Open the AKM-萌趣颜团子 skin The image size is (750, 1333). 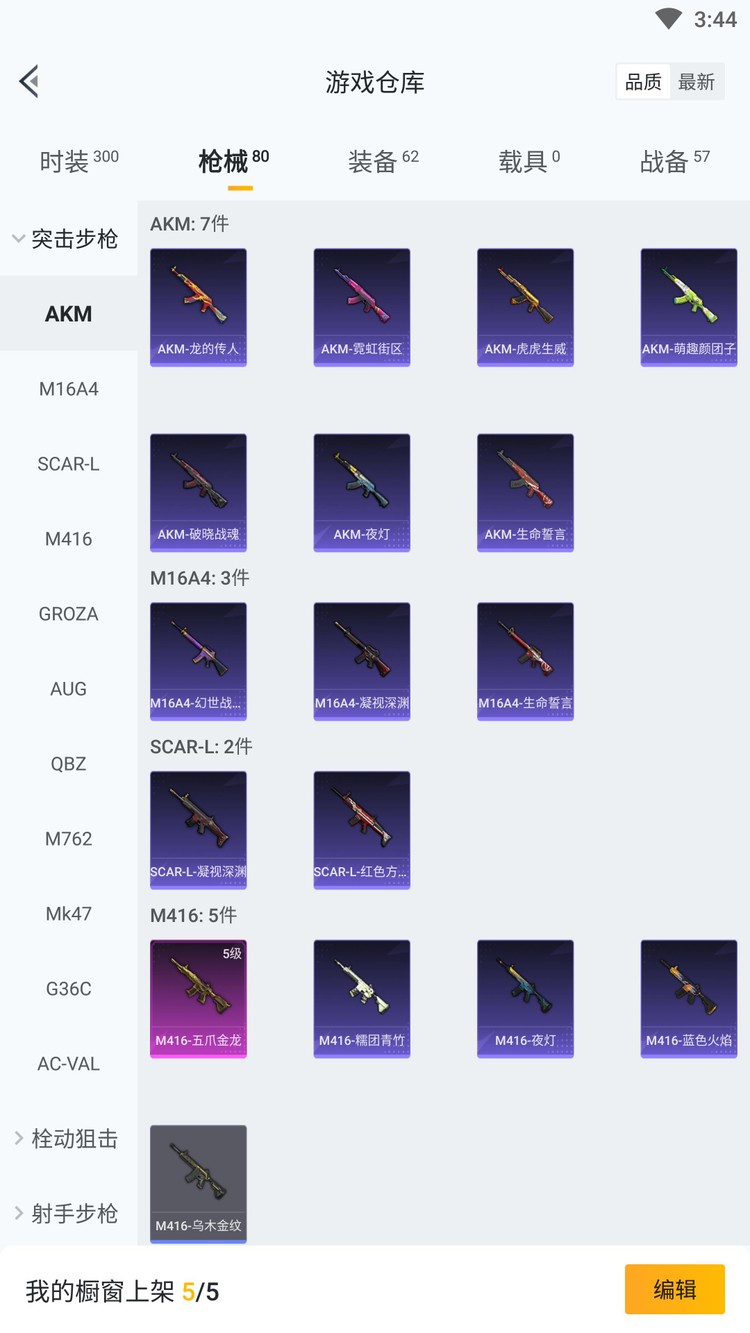click(689, 307)
